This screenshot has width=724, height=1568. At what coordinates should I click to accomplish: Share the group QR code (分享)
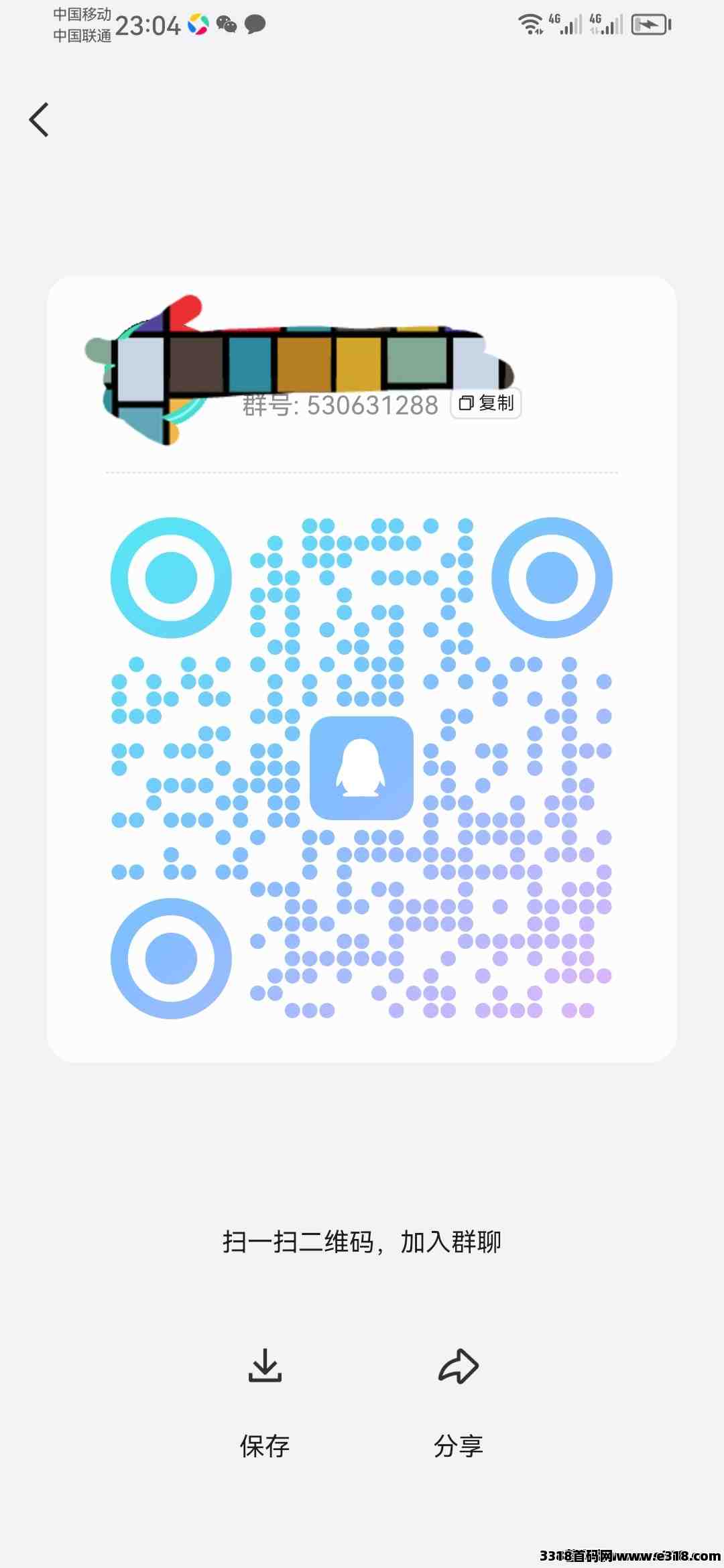tap(459, 1403)
